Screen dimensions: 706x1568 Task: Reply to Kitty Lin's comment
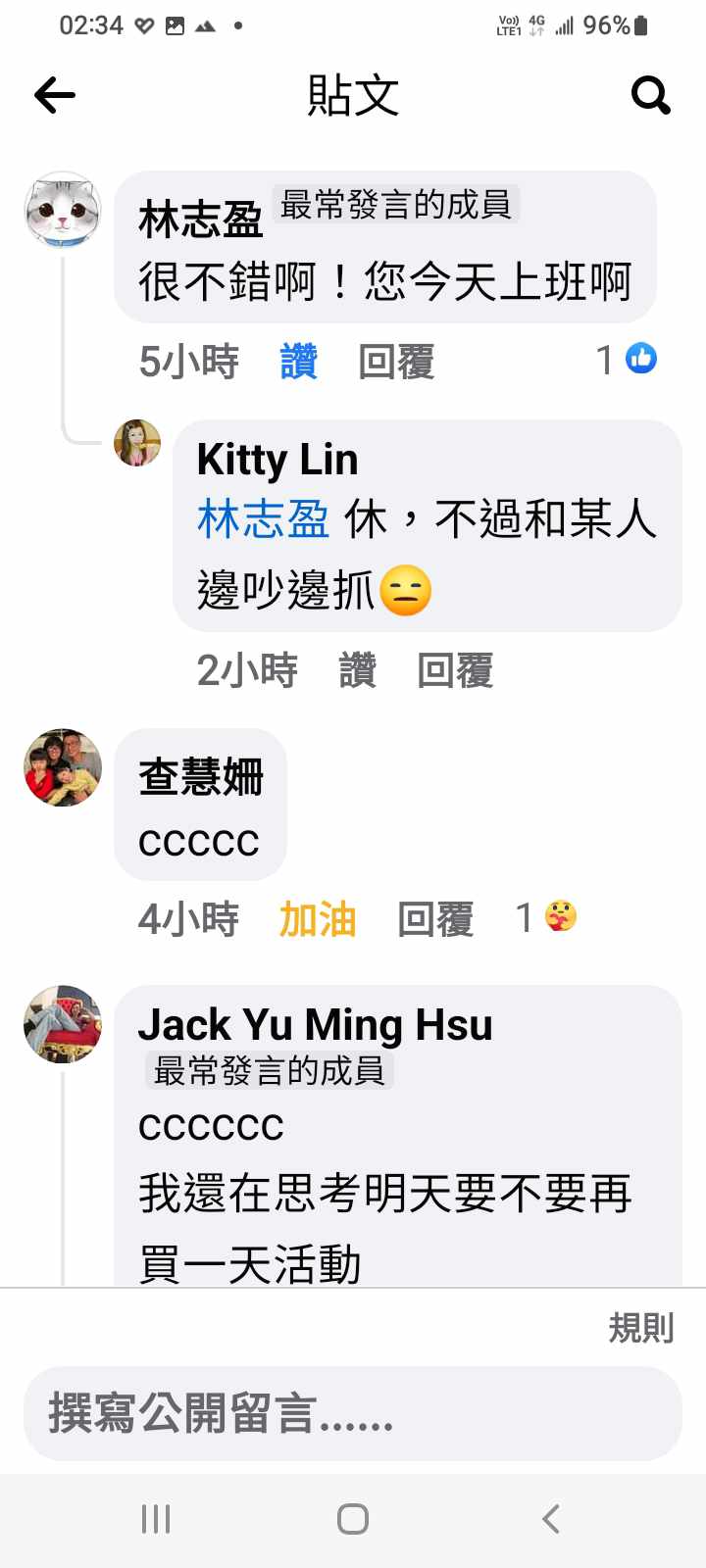pyautogui.click(x=455, y=671)
